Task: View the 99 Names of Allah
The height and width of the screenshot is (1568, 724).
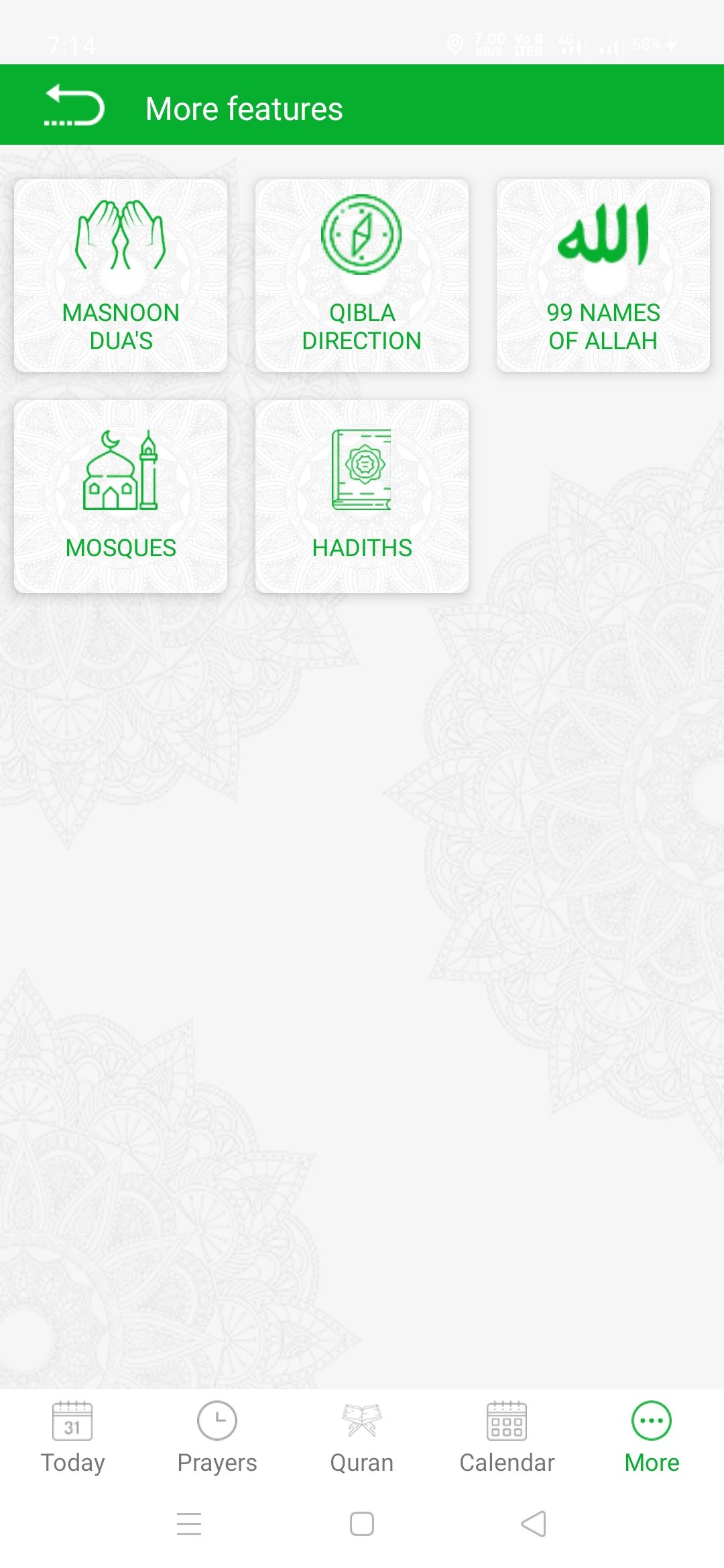Action: click(603, 275)
